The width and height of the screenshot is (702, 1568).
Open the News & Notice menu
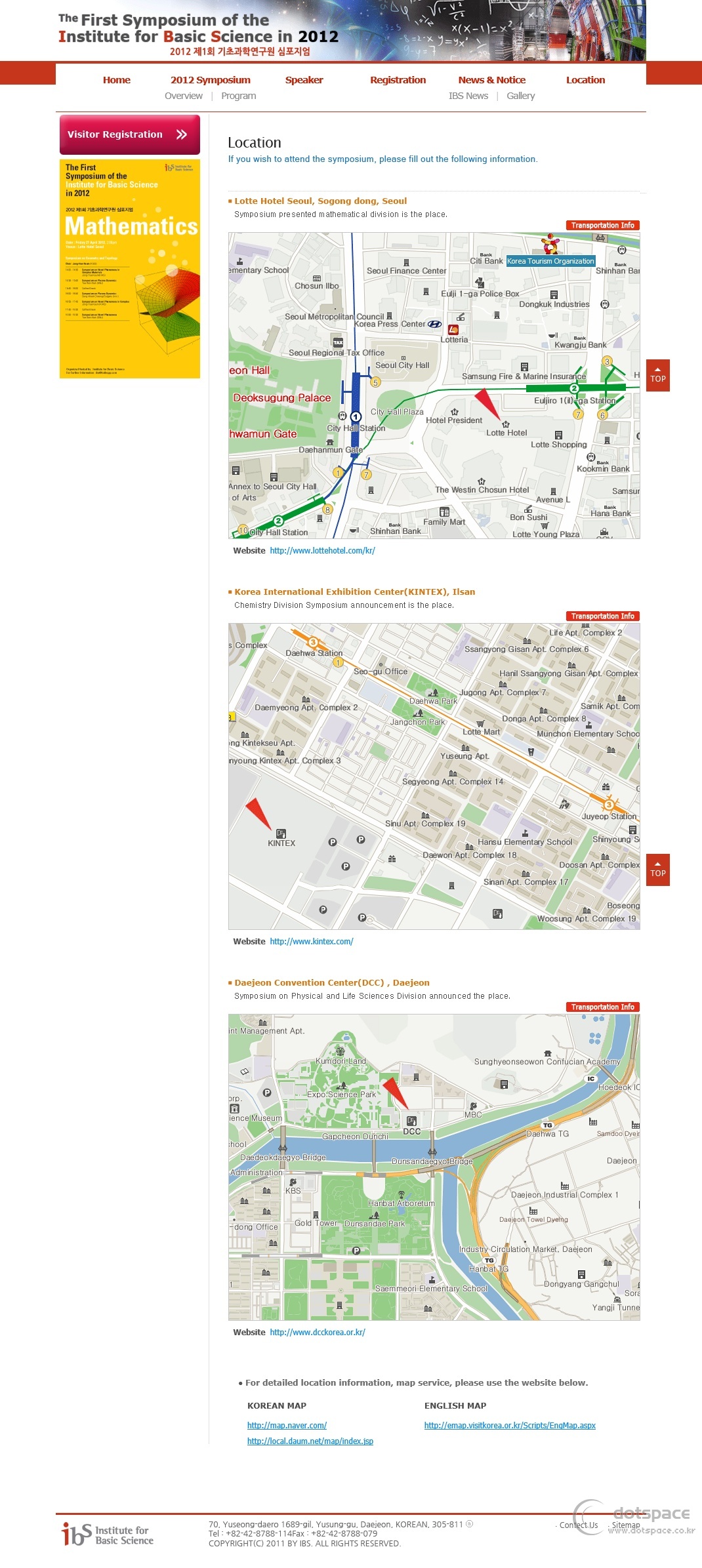coord(492,79)
